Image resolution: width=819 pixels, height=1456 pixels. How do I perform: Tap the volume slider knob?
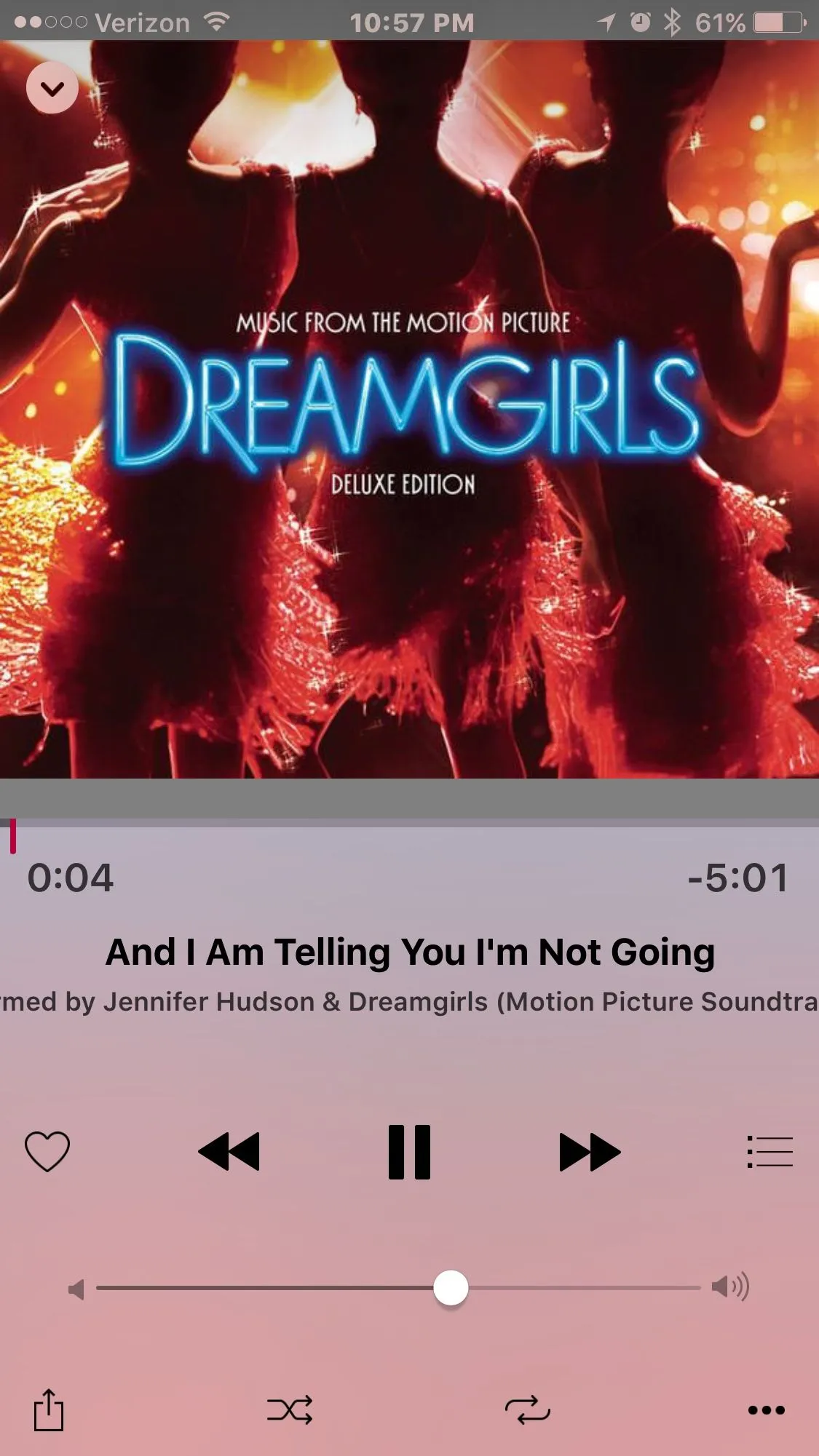[x=451, y=1287]
